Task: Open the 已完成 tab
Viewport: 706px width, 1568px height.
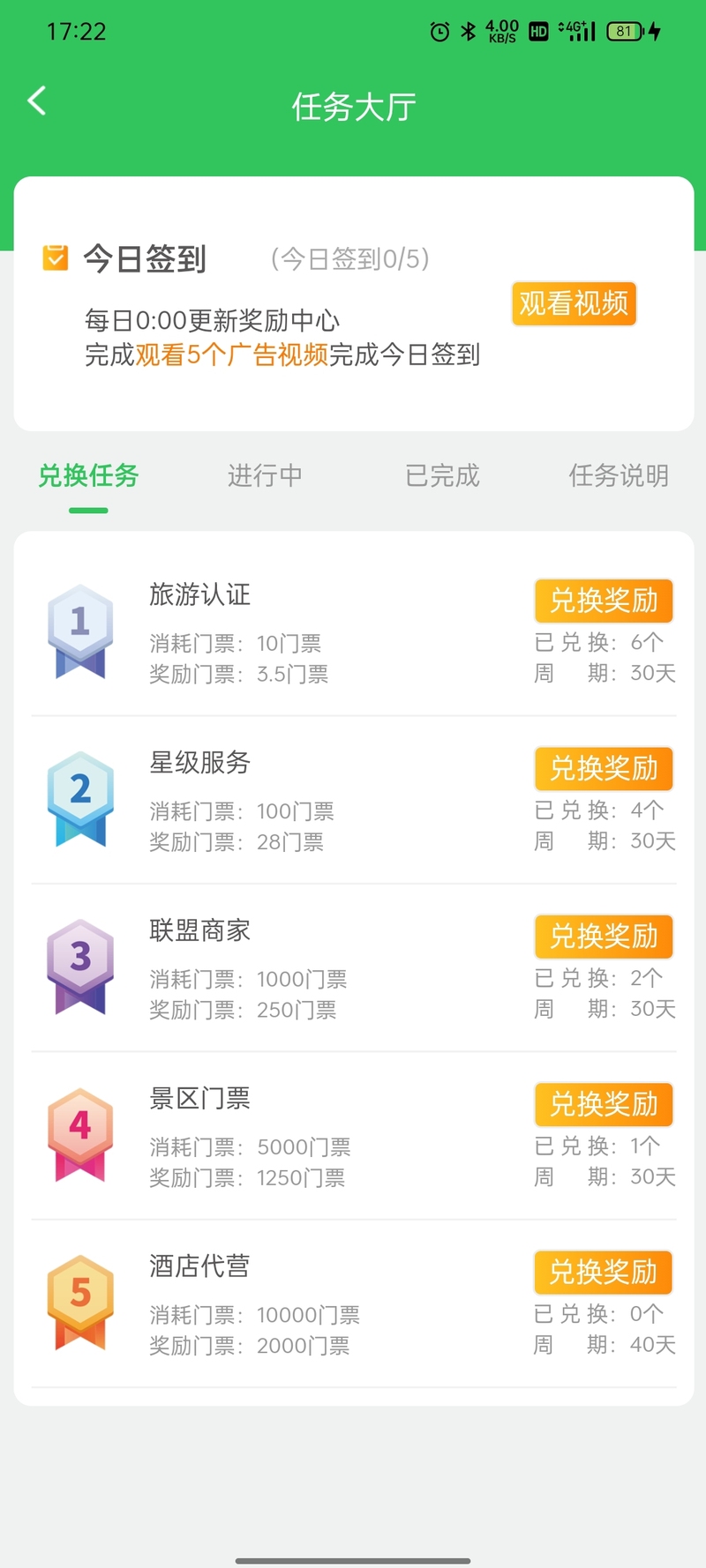Action: pyautogui.click(x=442, y=475)
